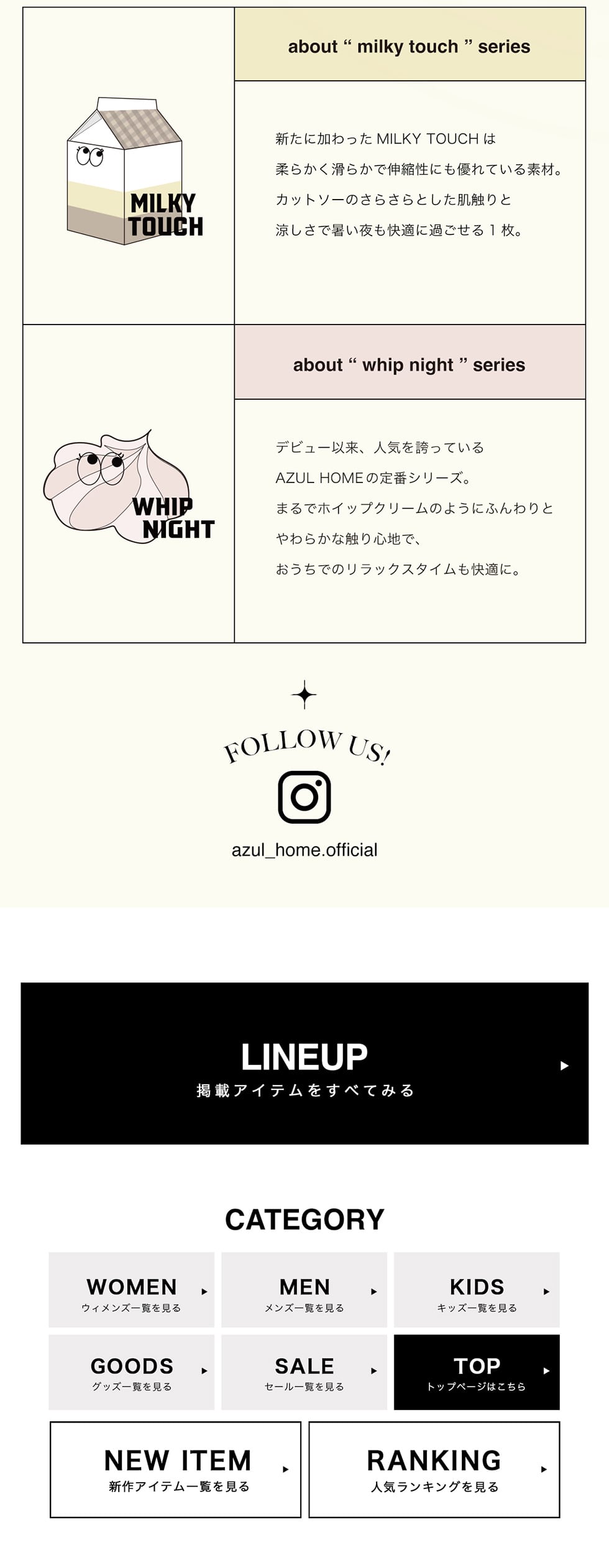Go to the TOP page
Viewport: 609px width, 1568px height.
coord(477,1372)
